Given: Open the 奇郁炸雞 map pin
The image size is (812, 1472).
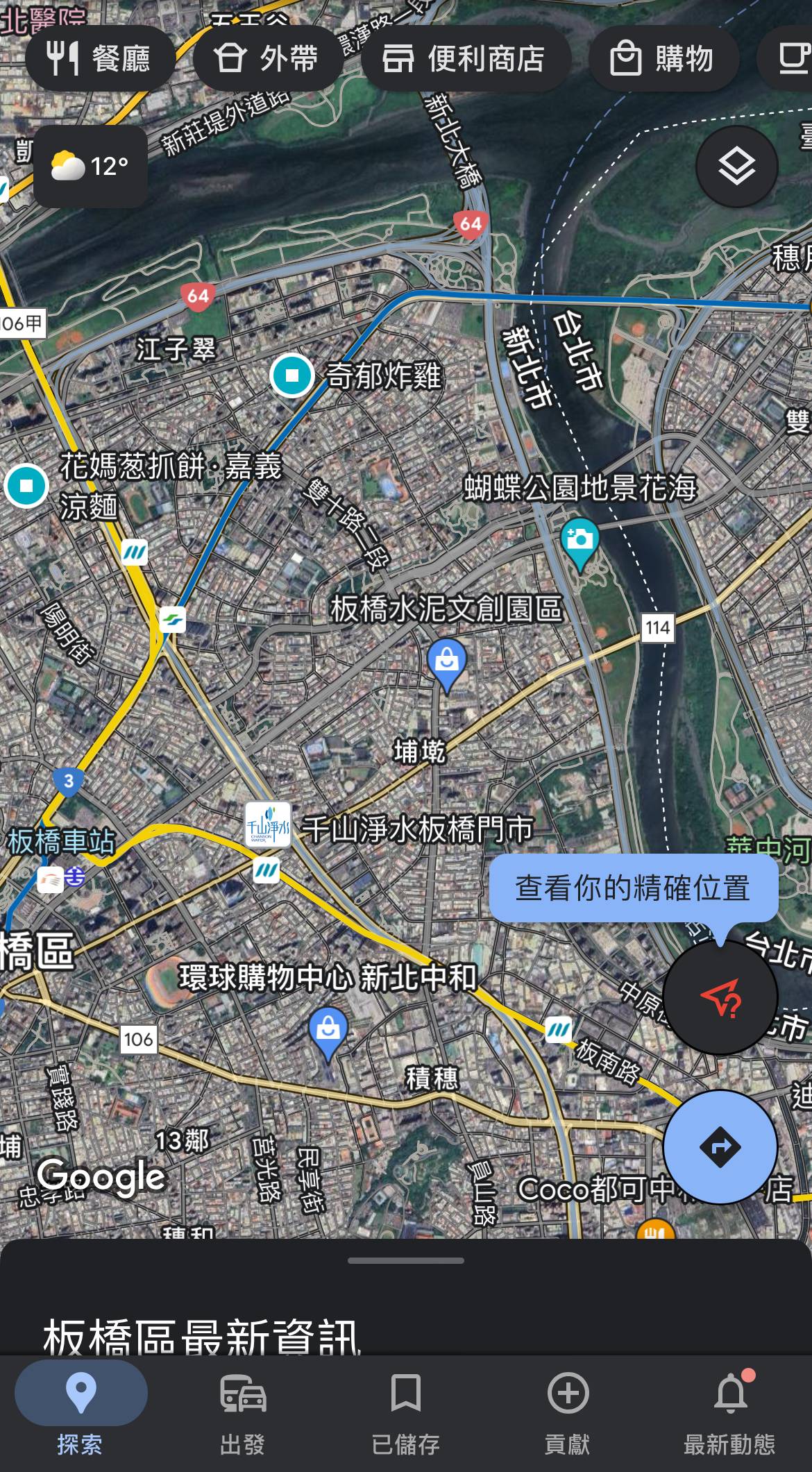Looking at the screenshot, I should coord(292,375).
